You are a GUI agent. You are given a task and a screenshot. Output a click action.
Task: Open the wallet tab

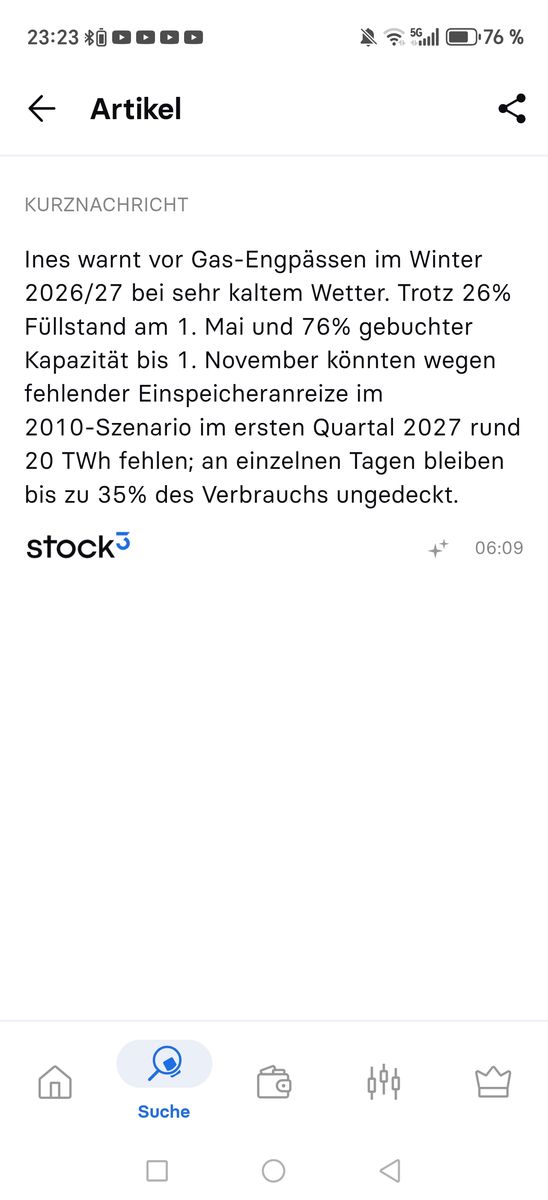tap(274, 1082)
